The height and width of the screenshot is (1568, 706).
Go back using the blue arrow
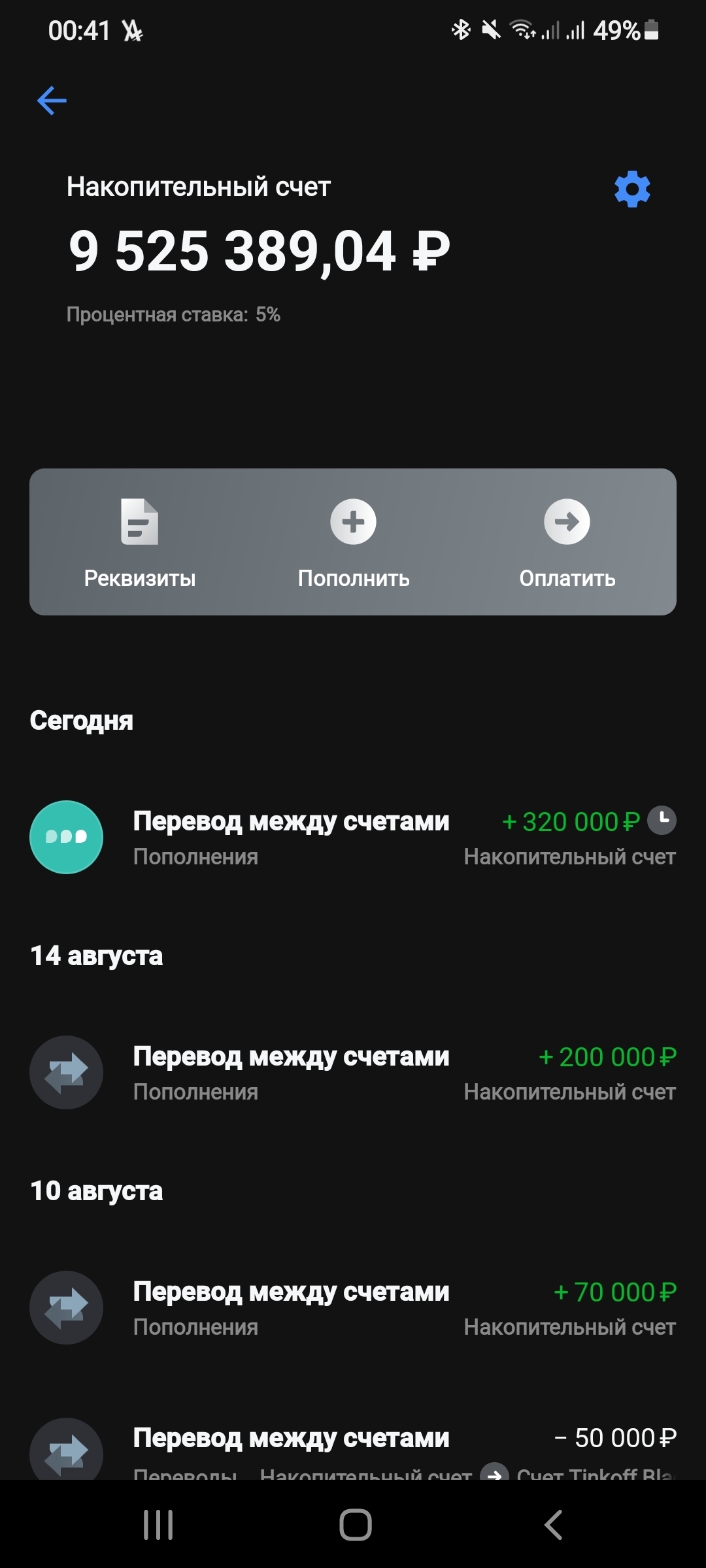[52, 101]
